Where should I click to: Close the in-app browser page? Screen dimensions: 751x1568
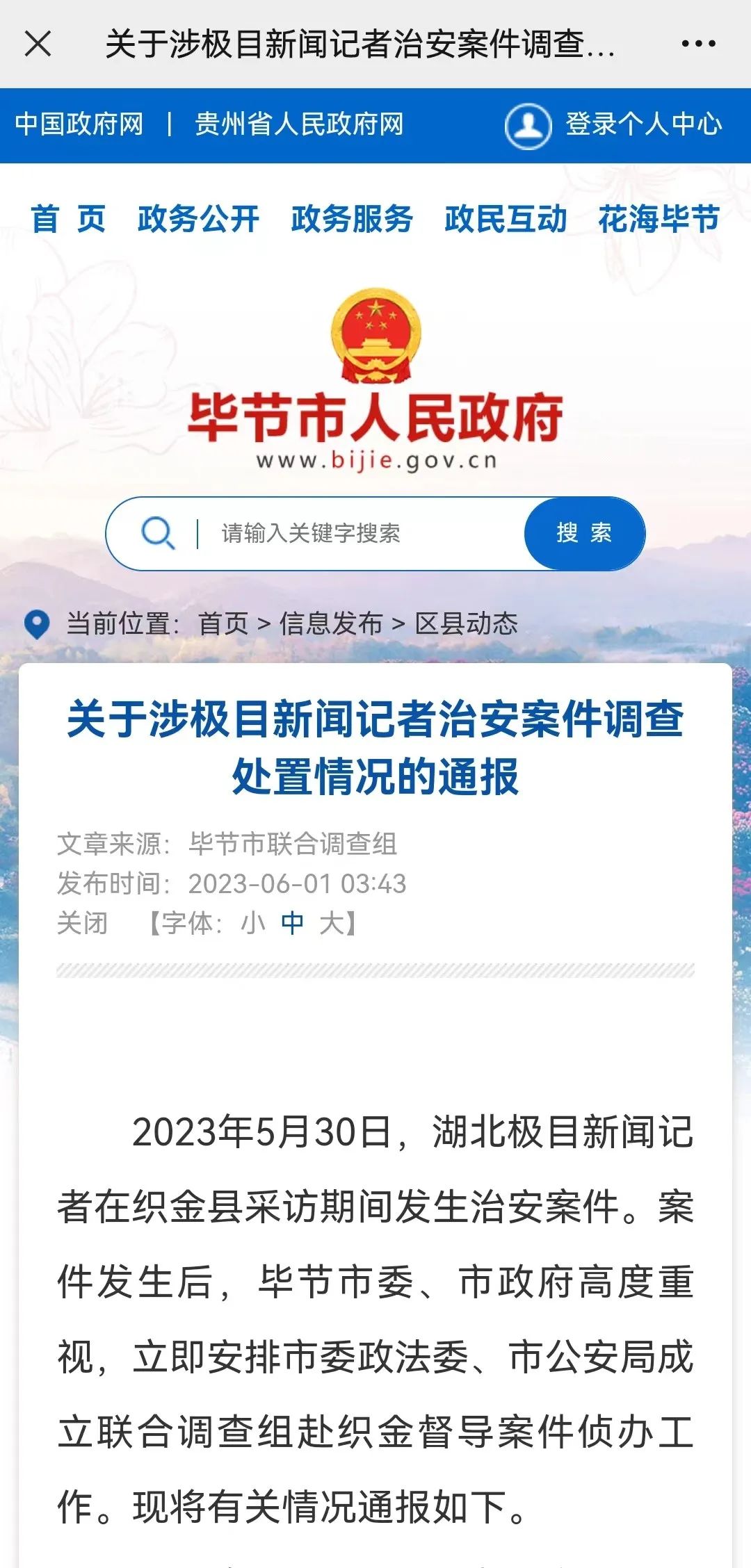(38, 44)
